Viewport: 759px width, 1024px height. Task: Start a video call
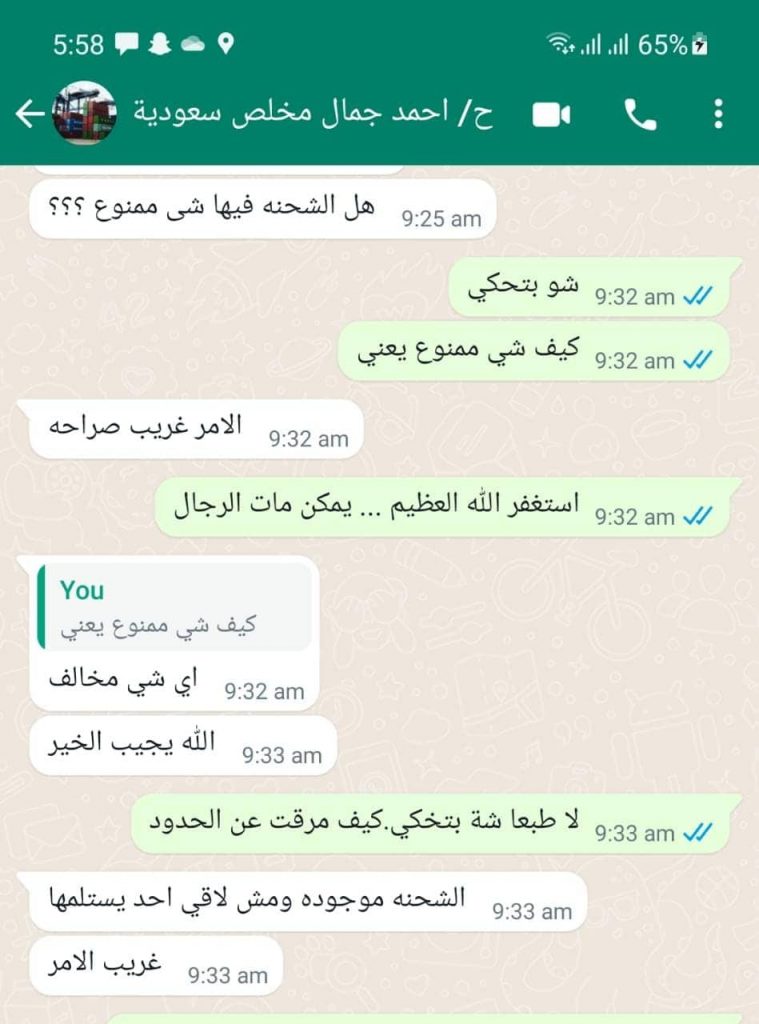[551, 115]
